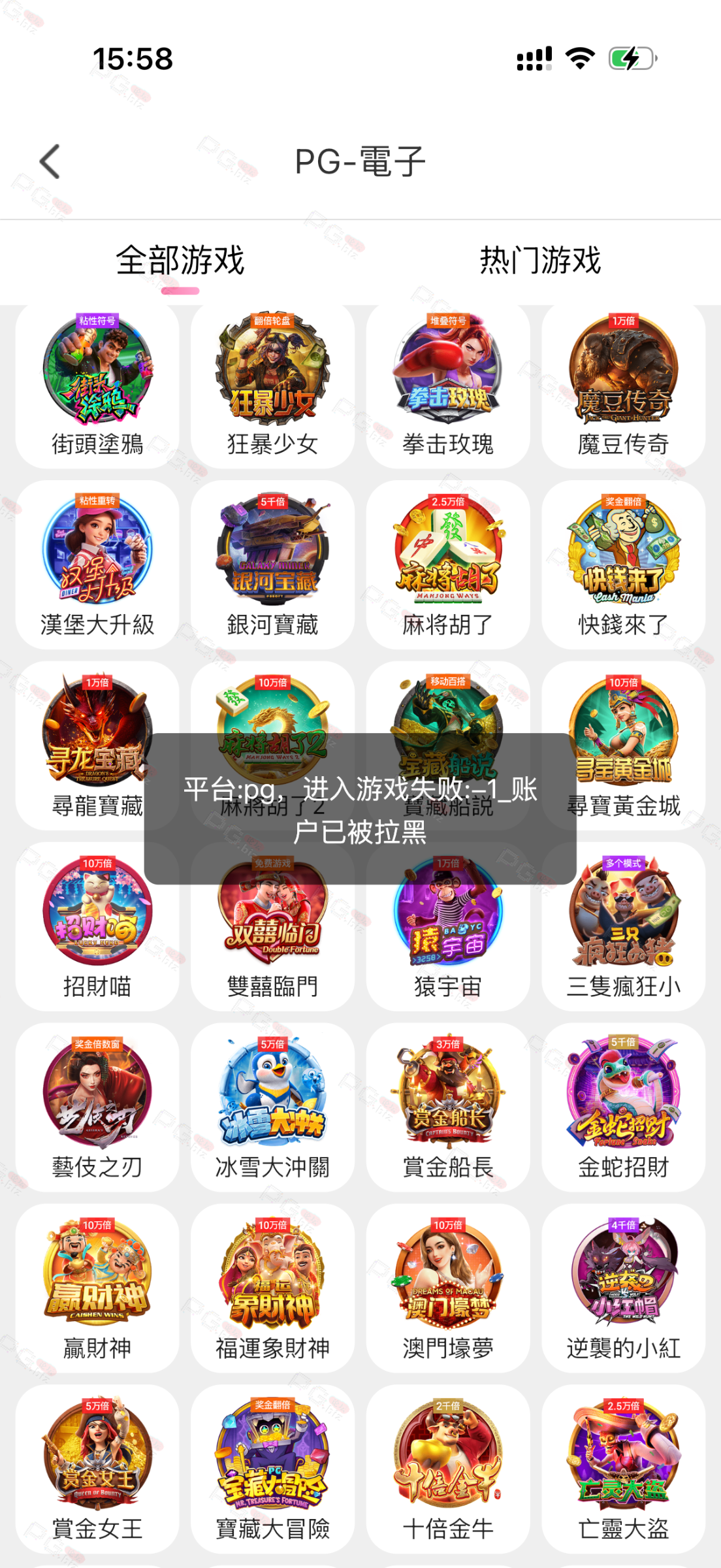721x1568 pixels.
Task: Launch 銀河寶藏 game
Action: point(272,565)
